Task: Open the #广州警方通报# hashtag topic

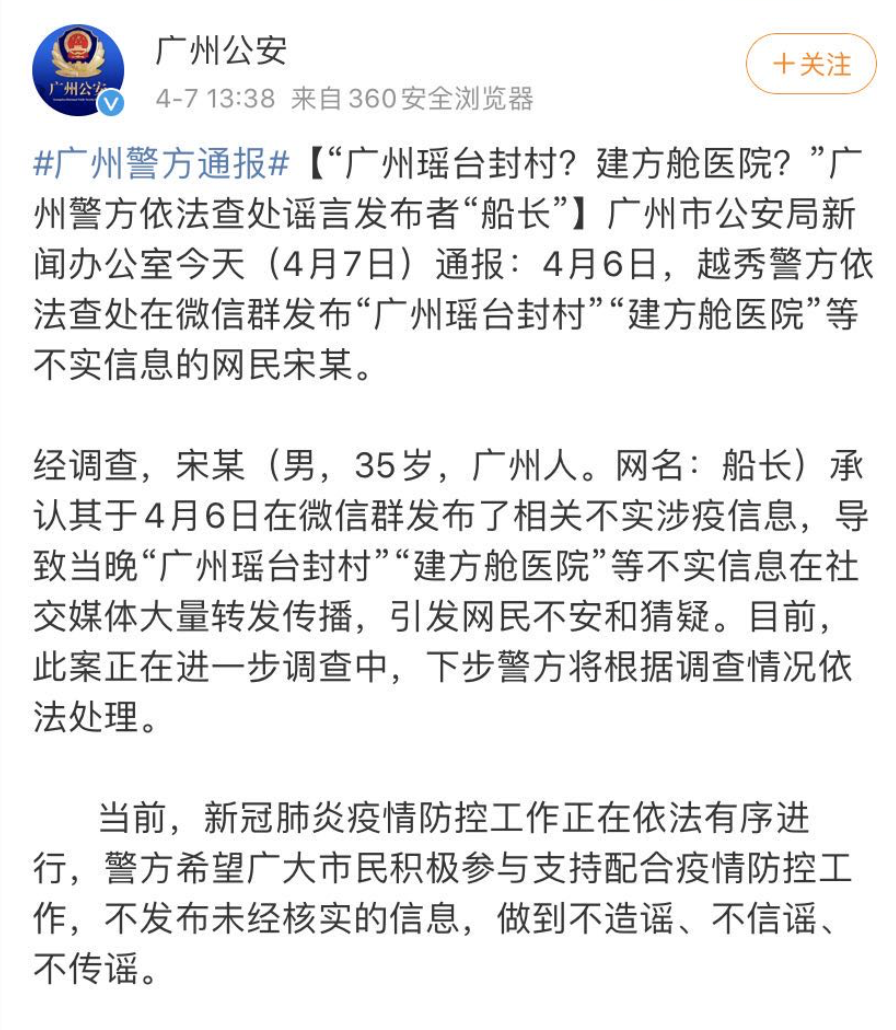Action: coord(162,161)
